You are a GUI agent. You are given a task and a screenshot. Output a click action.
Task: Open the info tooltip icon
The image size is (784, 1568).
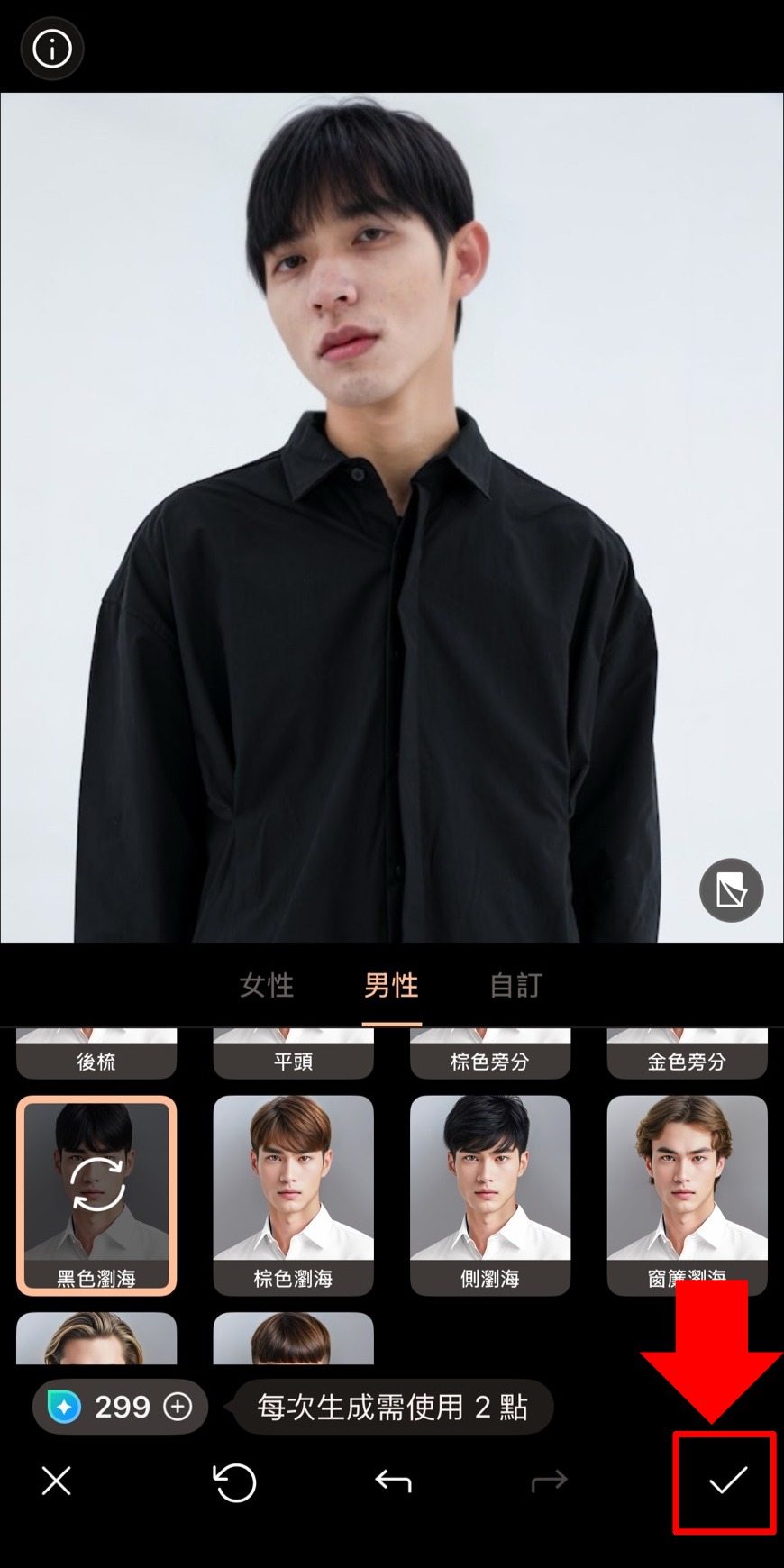tap(51, 49)
